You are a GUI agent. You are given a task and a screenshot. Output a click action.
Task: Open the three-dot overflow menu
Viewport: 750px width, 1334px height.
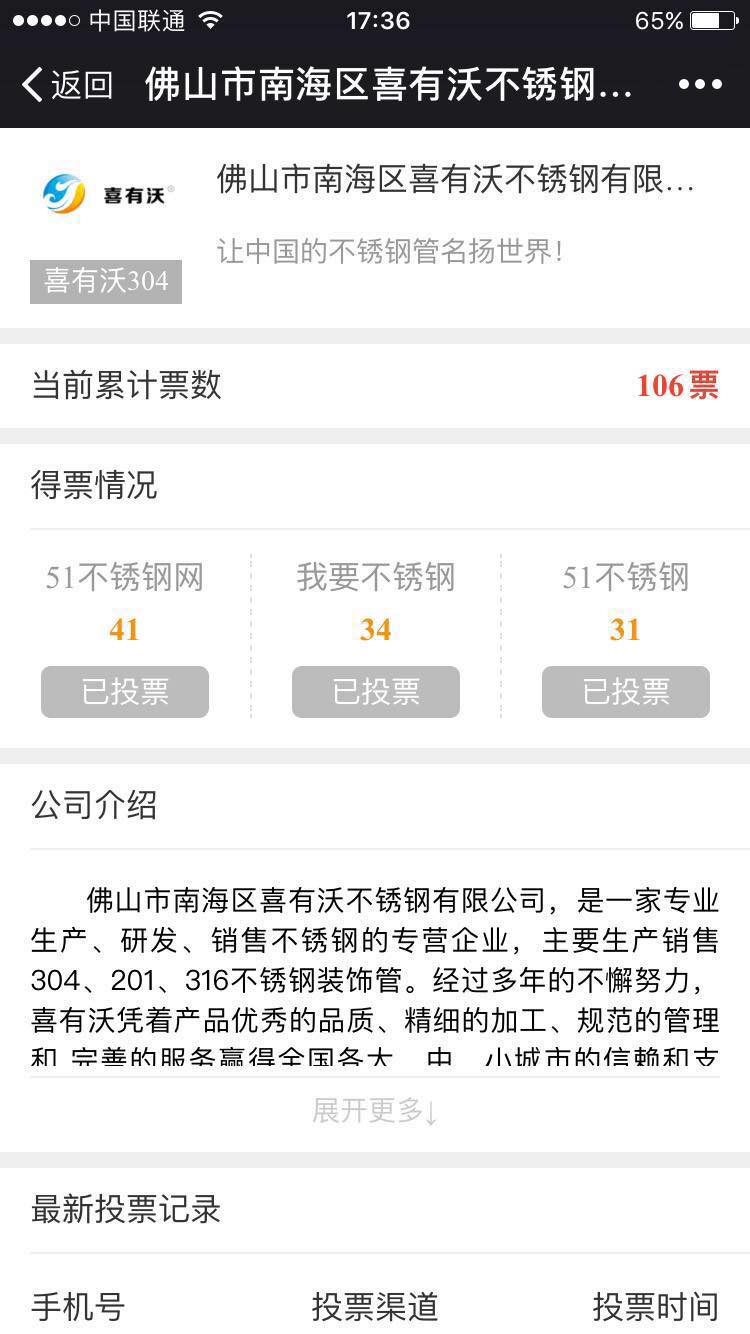click(x=700, y=85)
